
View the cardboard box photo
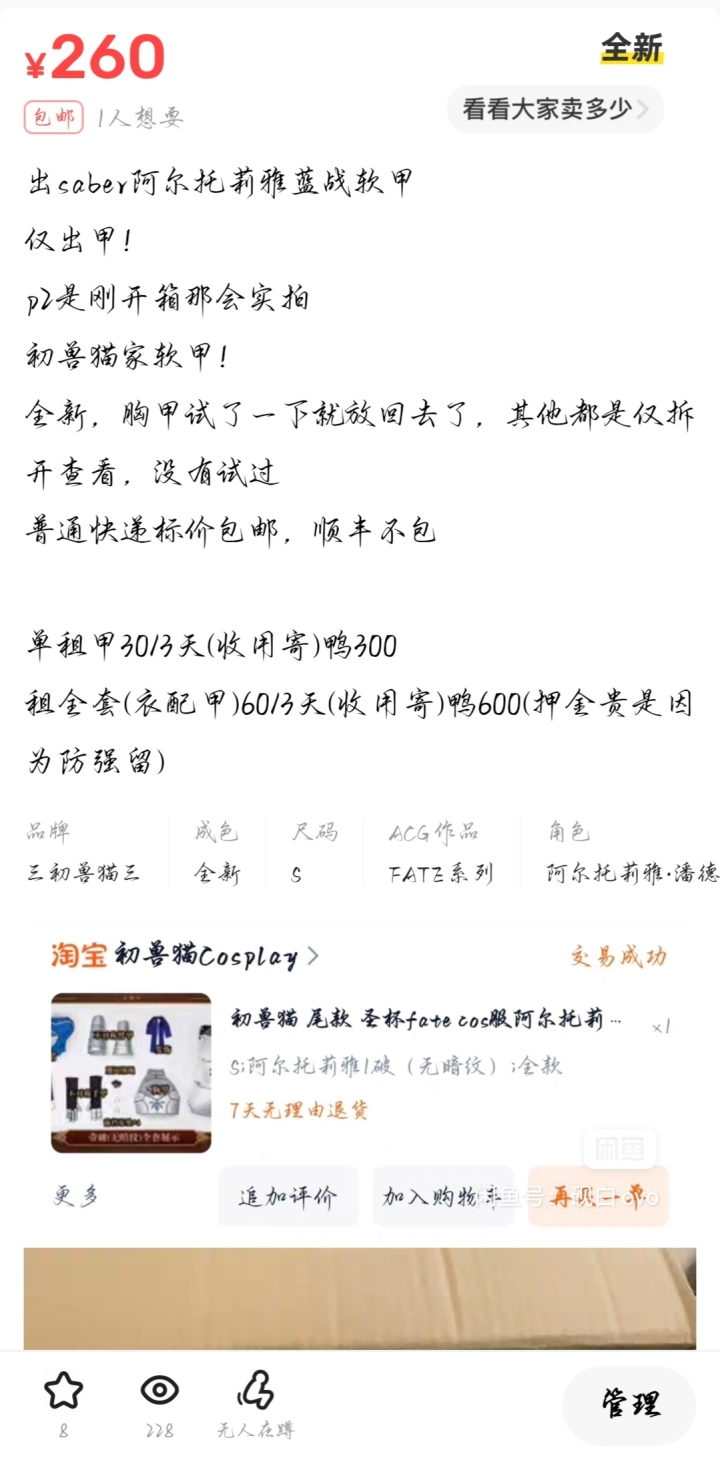360,1298
